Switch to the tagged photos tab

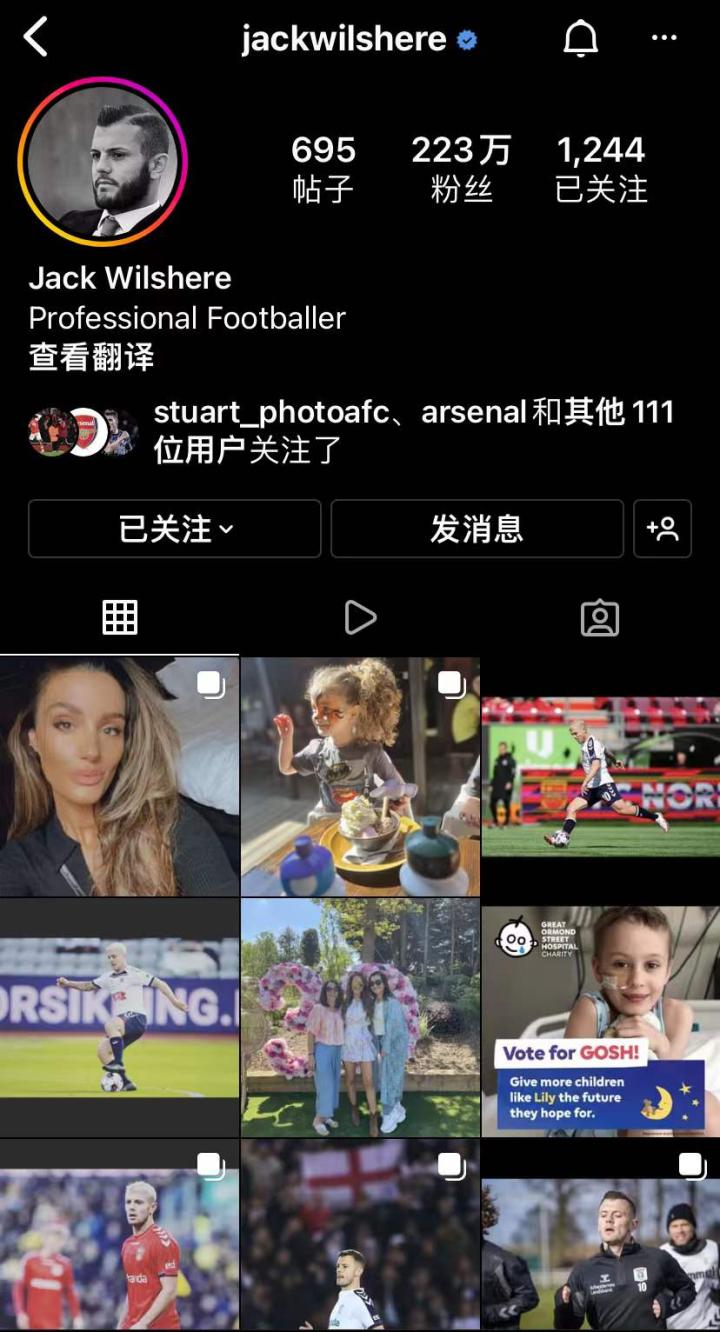(600, 618)
